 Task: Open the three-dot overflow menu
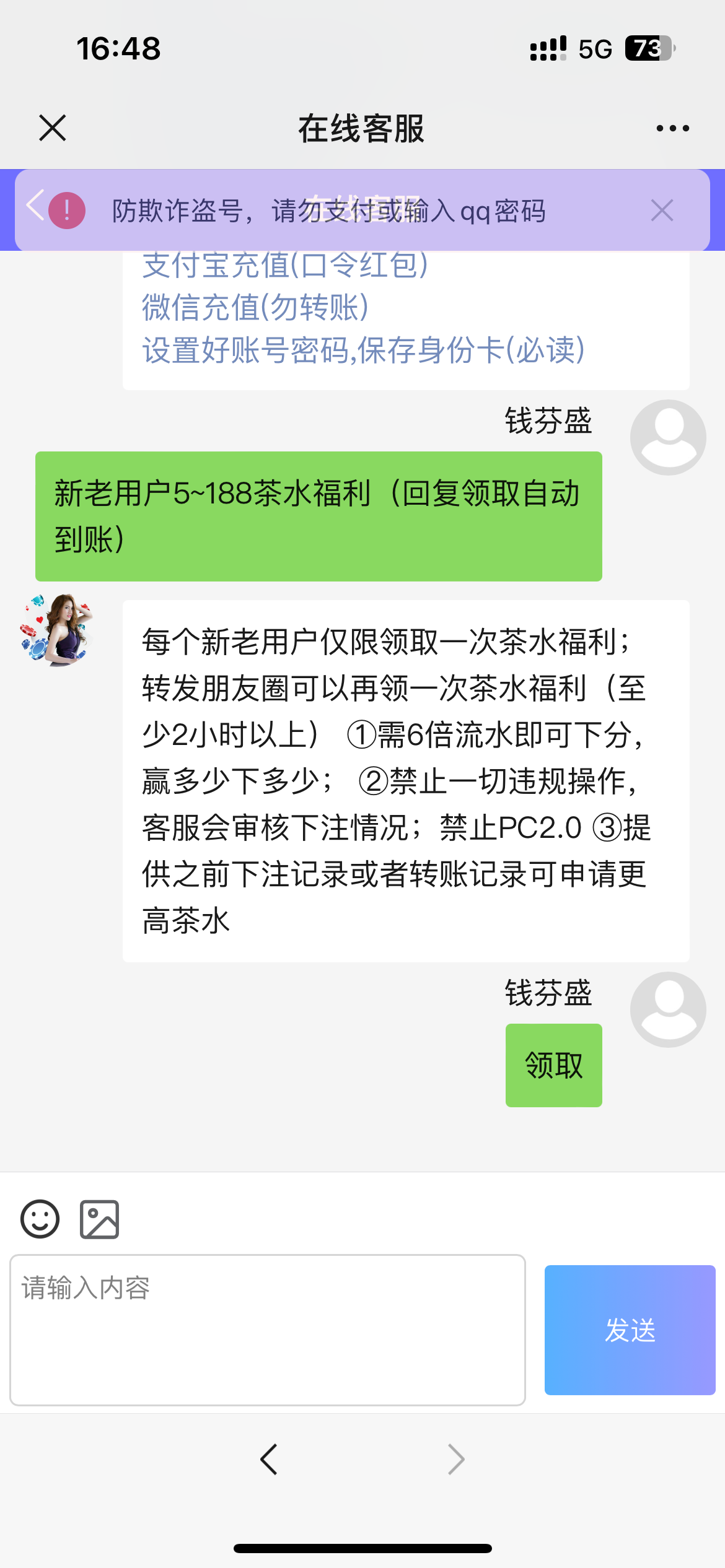(672, 128)
